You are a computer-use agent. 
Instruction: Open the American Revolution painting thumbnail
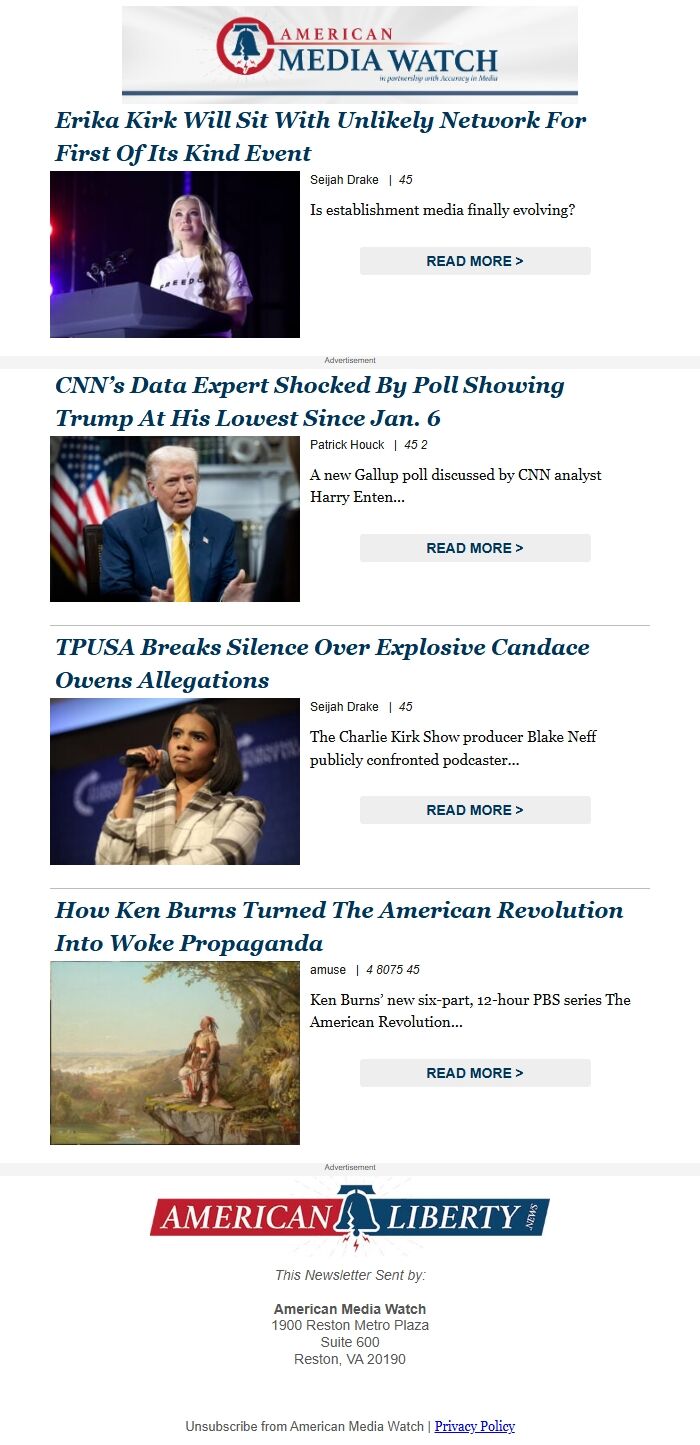[x=175, y=1052]
